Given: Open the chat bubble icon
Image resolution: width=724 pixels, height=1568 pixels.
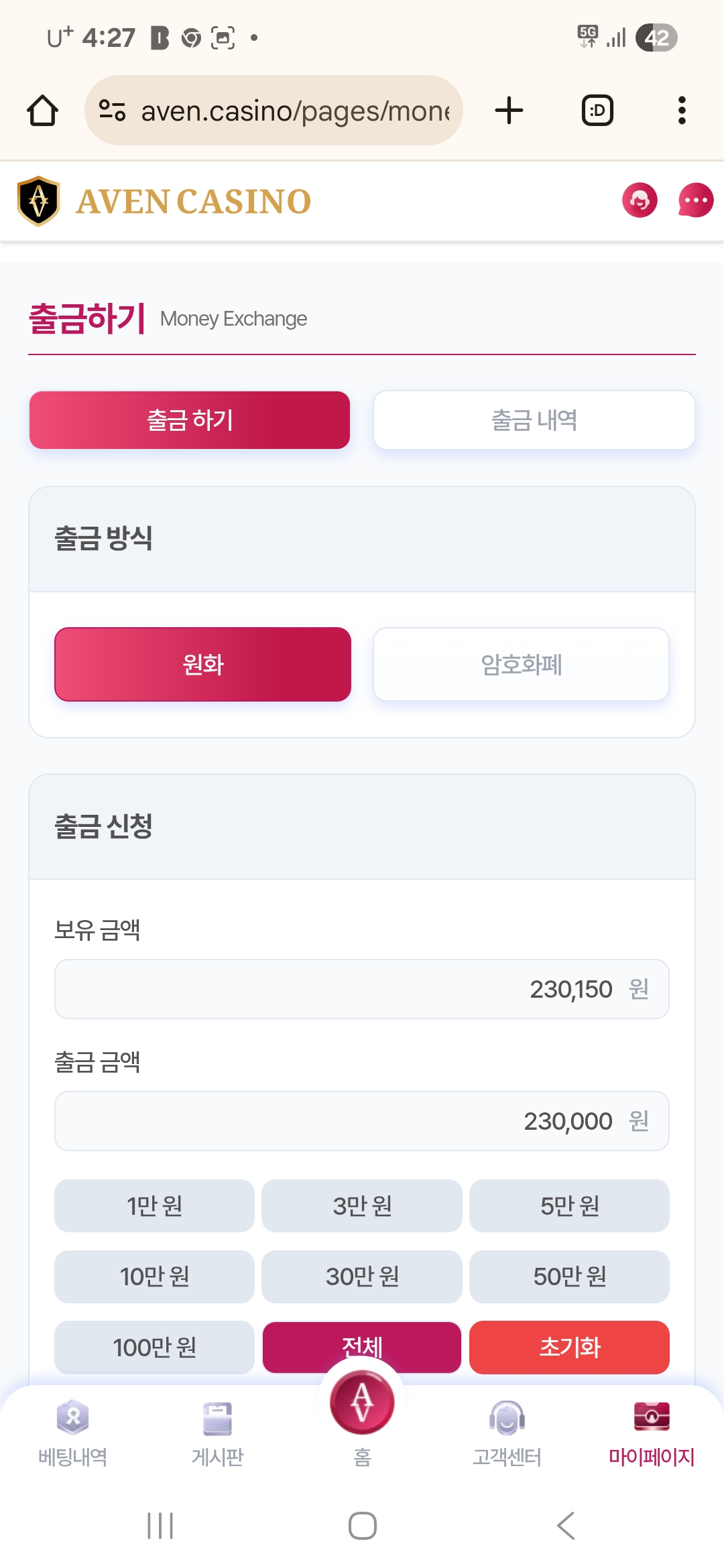Looking at the screenshot, I should click(x=695, y=200).
